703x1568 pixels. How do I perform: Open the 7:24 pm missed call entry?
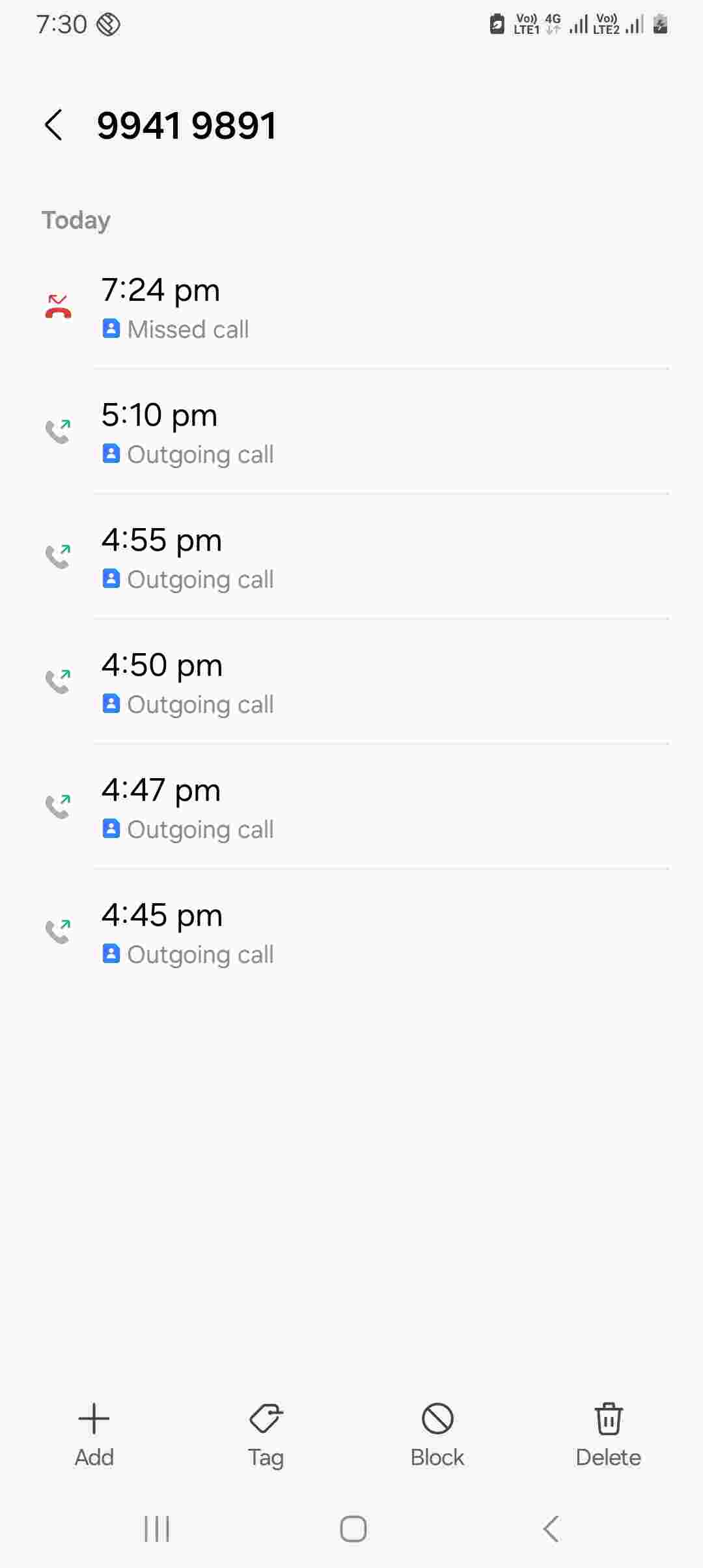pyautogui.click(x=351, y=307)
